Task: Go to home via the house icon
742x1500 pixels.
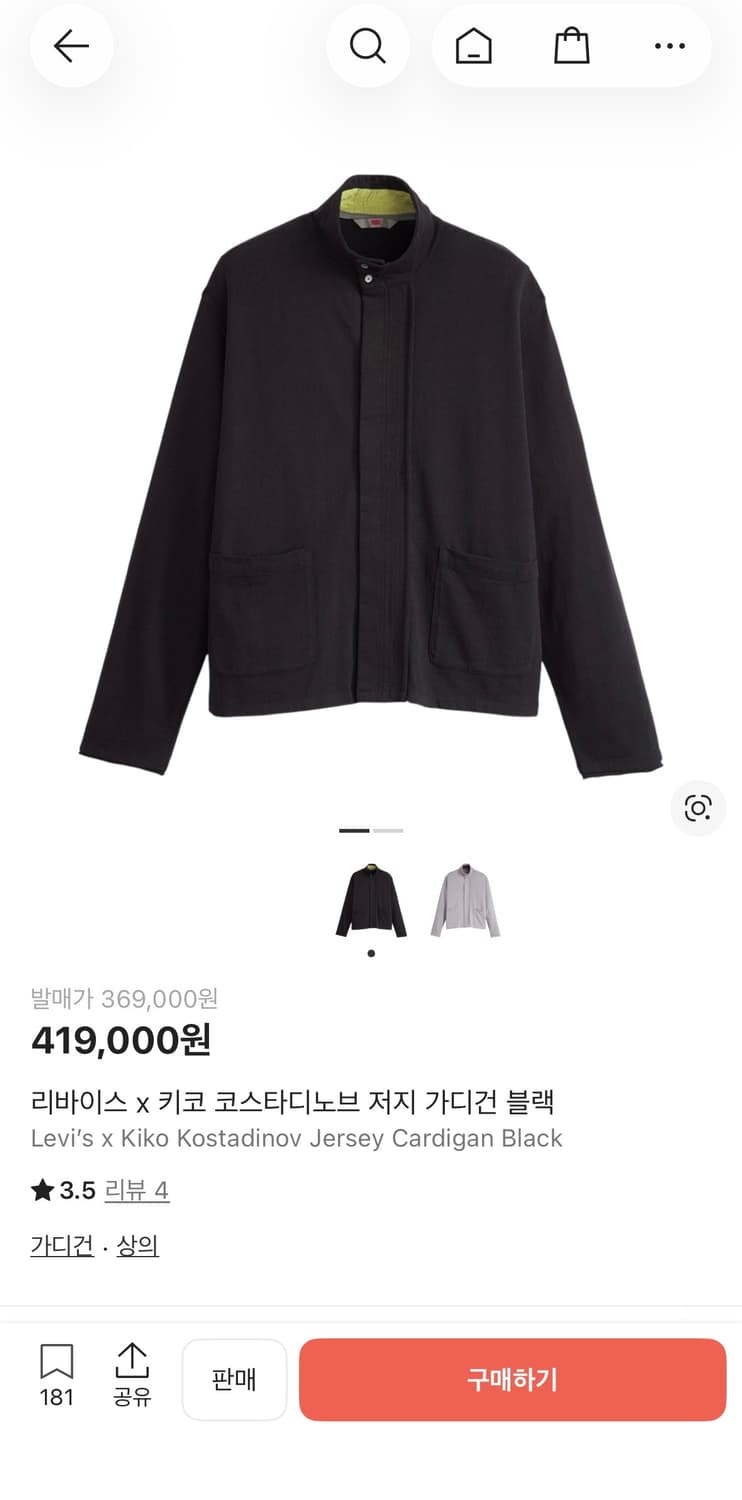Action: coord(472,45)
